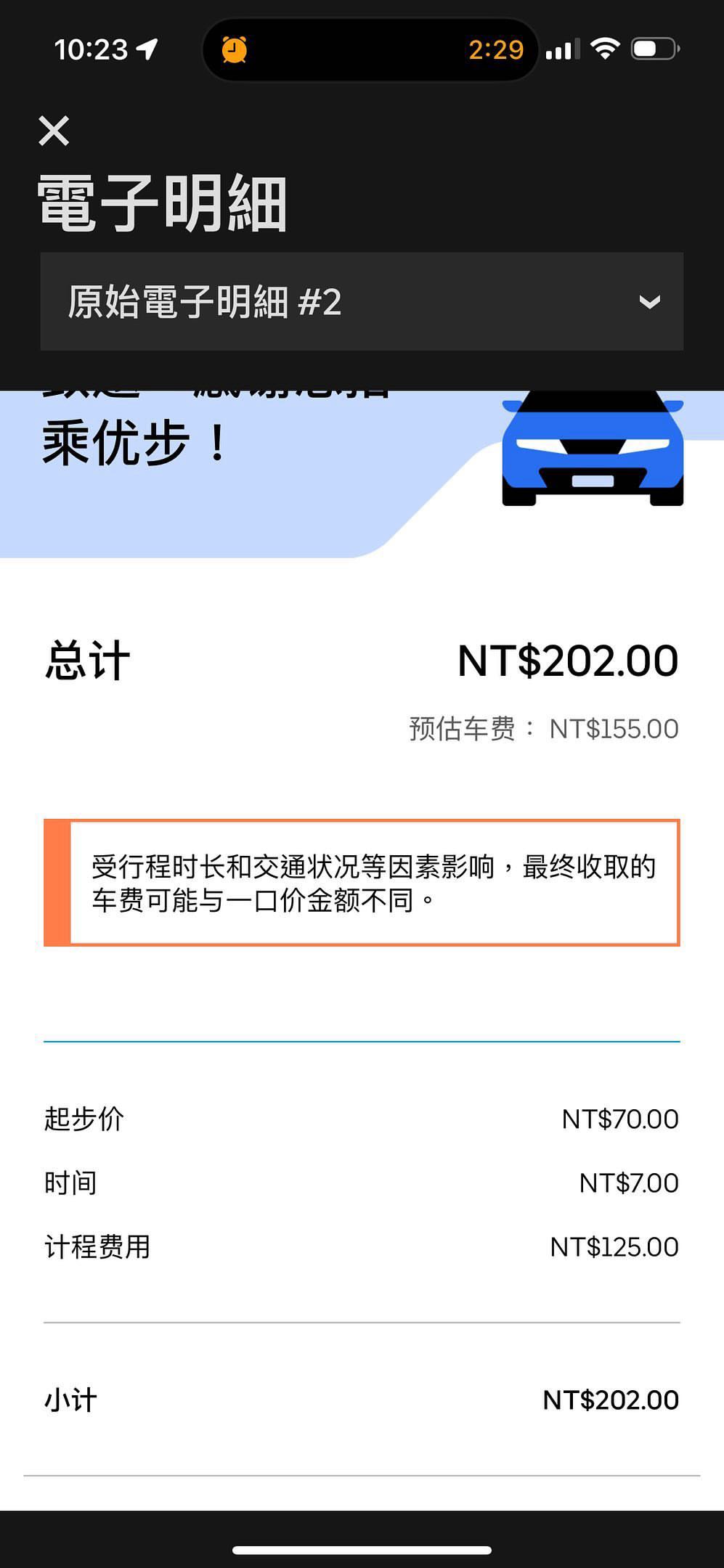This screenshot has height=1568, width=724.
Task: Select the orange fare notice box
Action: pyautogui.click(x=361, y=882)
